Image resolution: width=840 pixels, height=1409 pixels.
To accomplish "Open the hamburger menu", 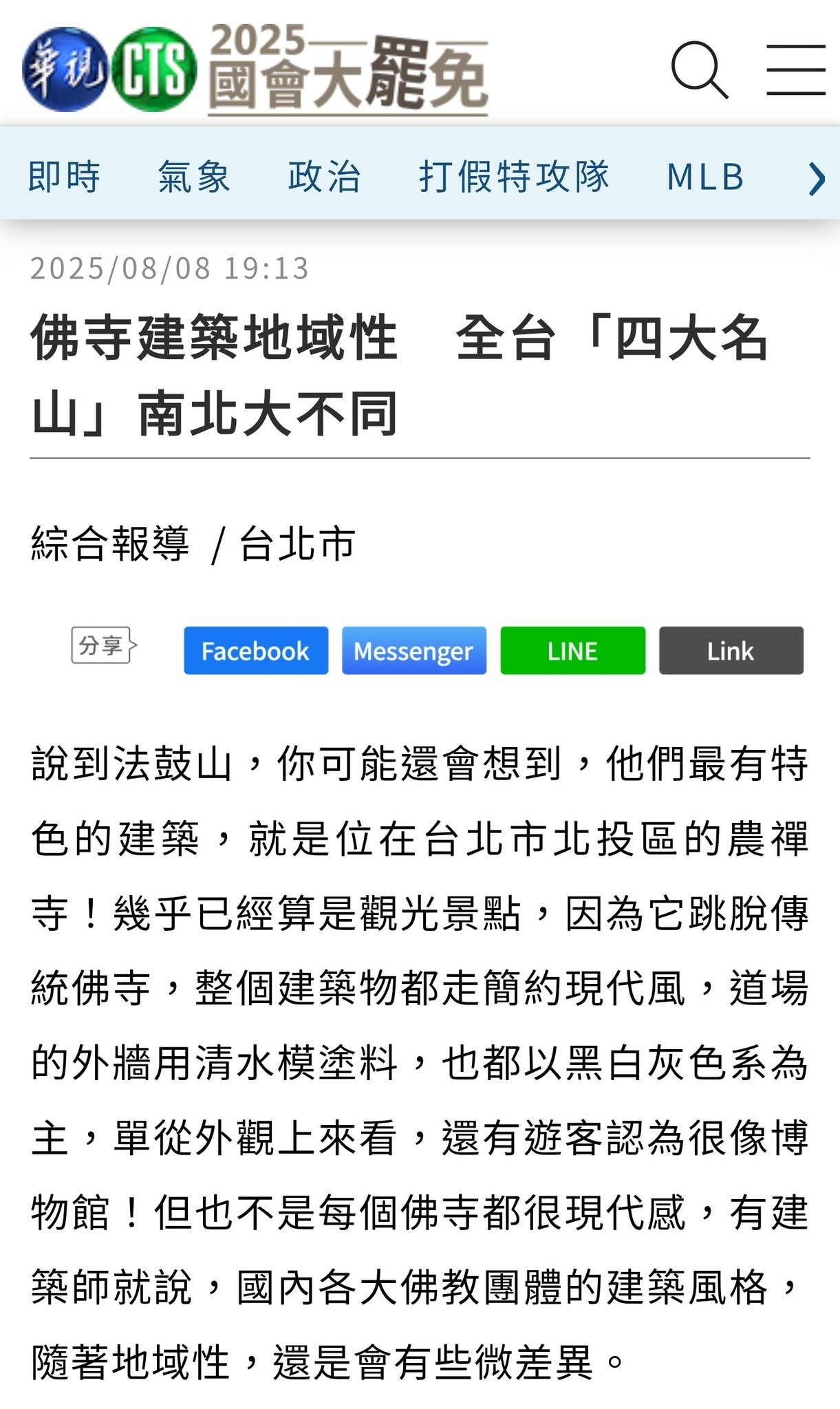I will pos(796,69).
